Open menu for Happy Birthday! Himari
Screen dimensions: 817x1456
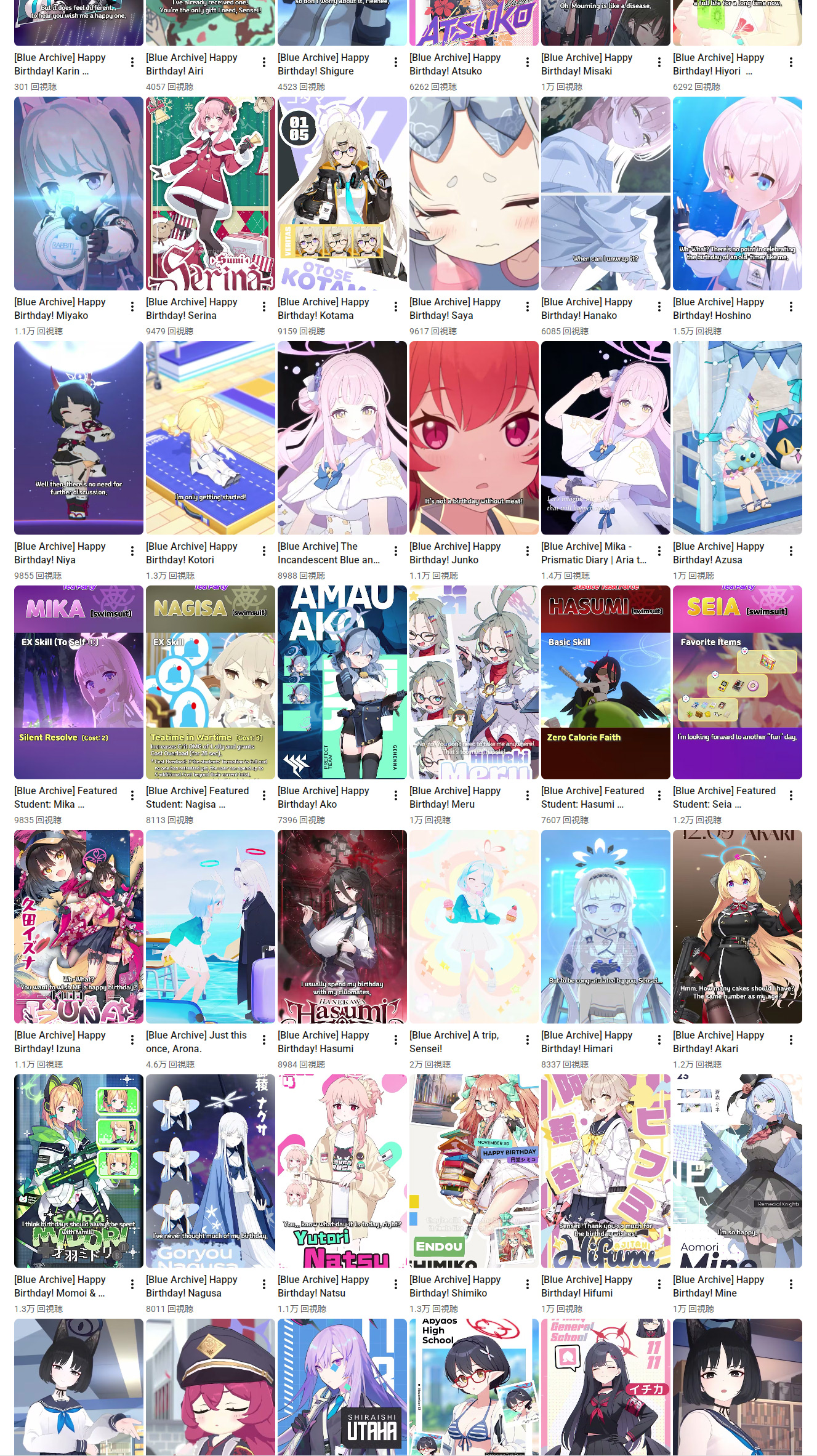[659, 1040]
